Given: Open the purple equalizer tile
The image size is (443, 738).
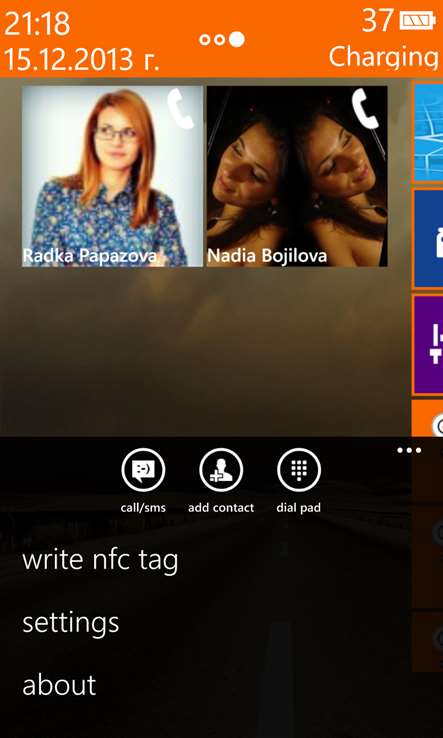Looking at the screenshot, I should click(x=428, y=345).
